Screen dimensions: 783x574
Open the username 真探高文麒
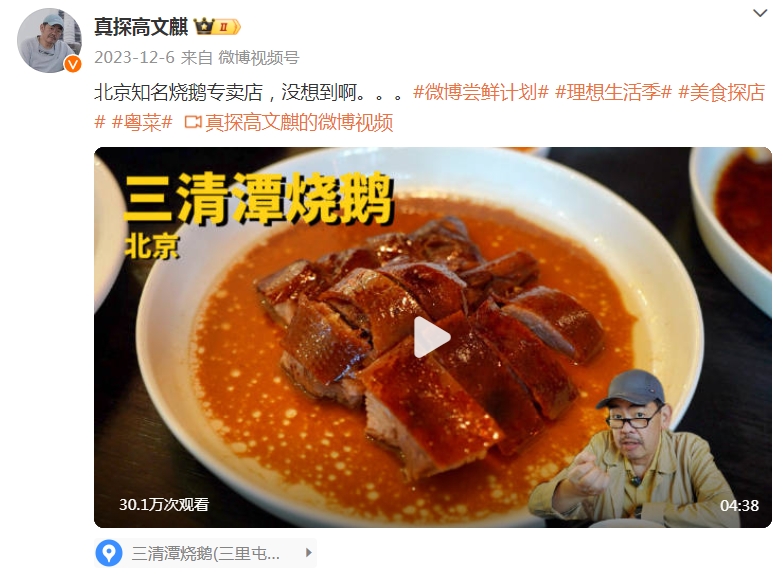141,26
